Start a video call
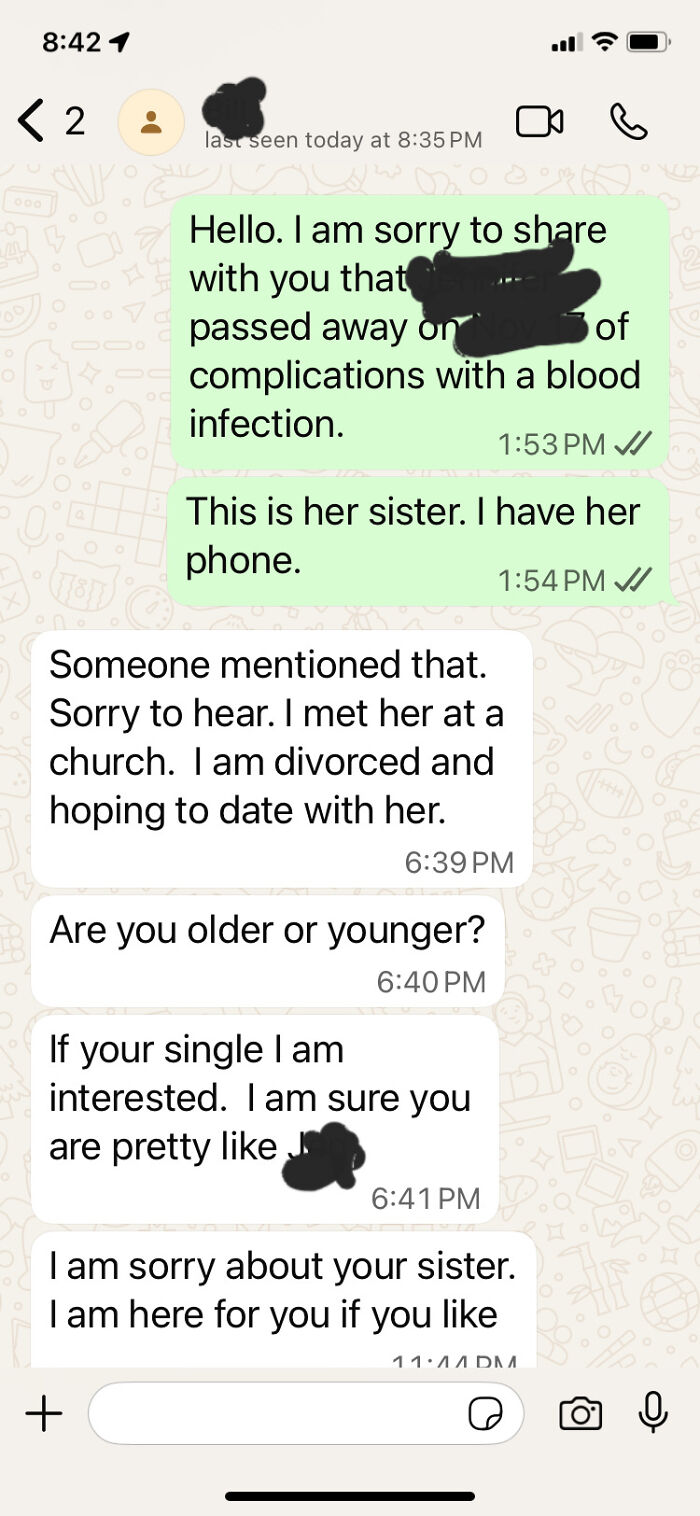Image resolution: width=700 pixels, height=1516 pixels. 539,122
